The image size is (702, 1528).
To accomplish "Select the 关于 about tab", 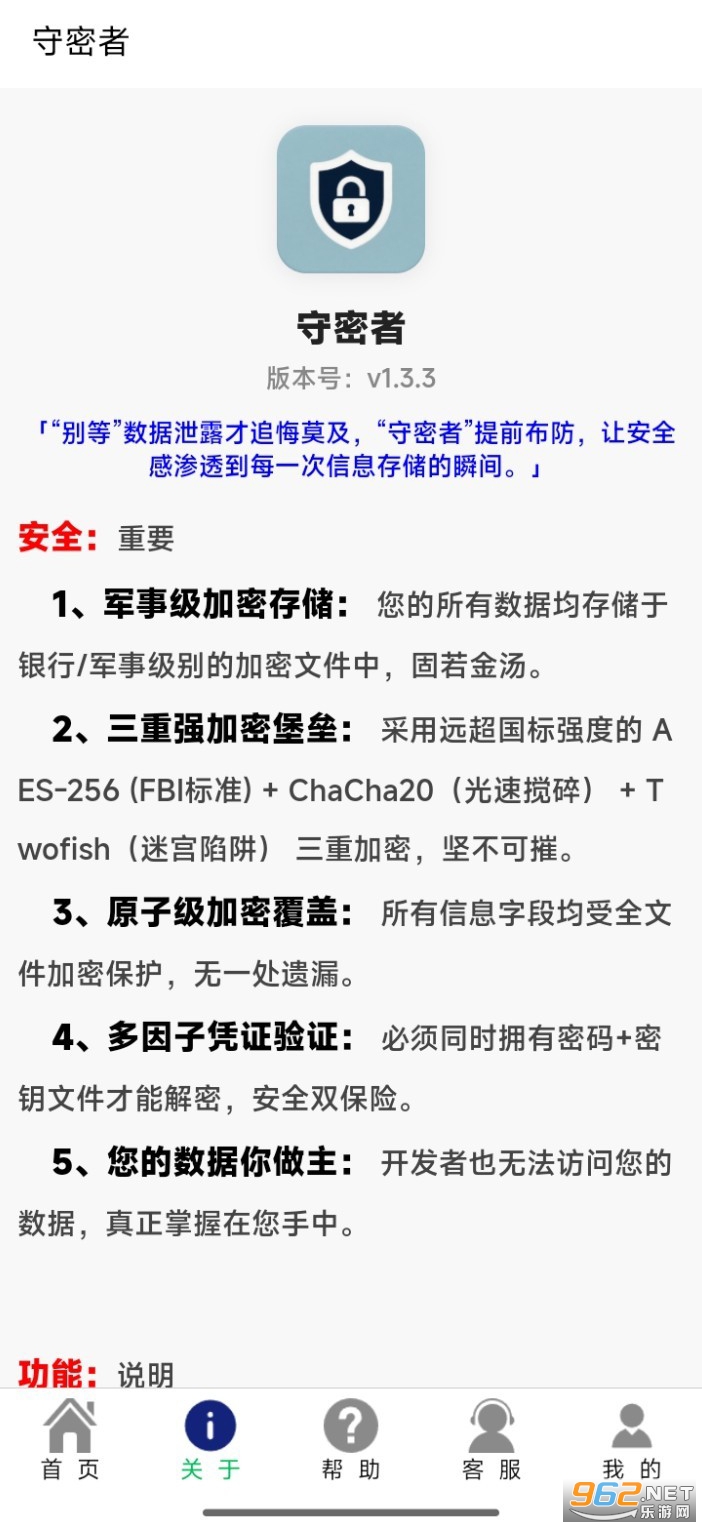I will coord(210,1440).
